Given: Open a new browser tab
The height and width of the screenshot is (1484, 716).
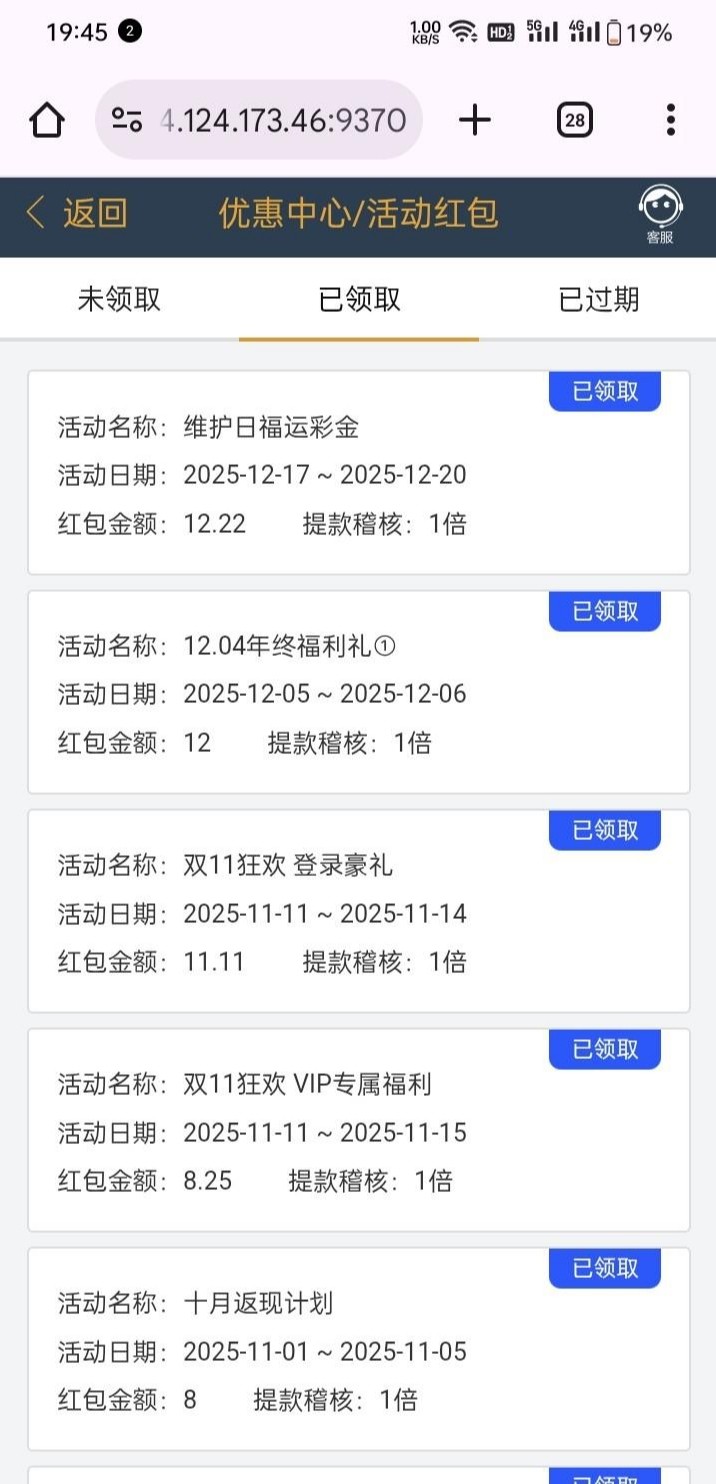Looking at the screenshot, I should [x=475, y=120].
